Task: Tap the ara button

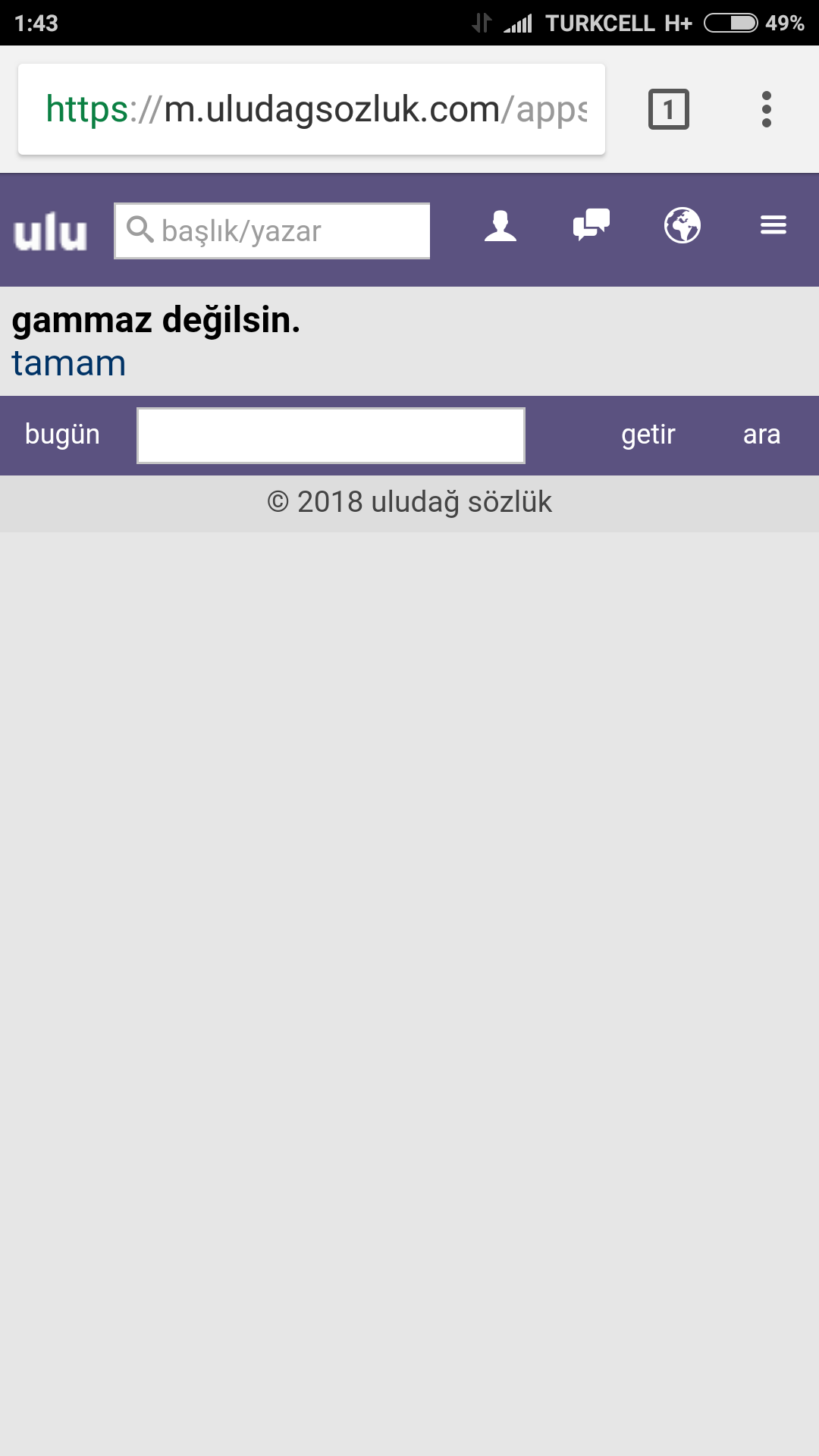Action: pyautogui.click(x=761, y=435)
